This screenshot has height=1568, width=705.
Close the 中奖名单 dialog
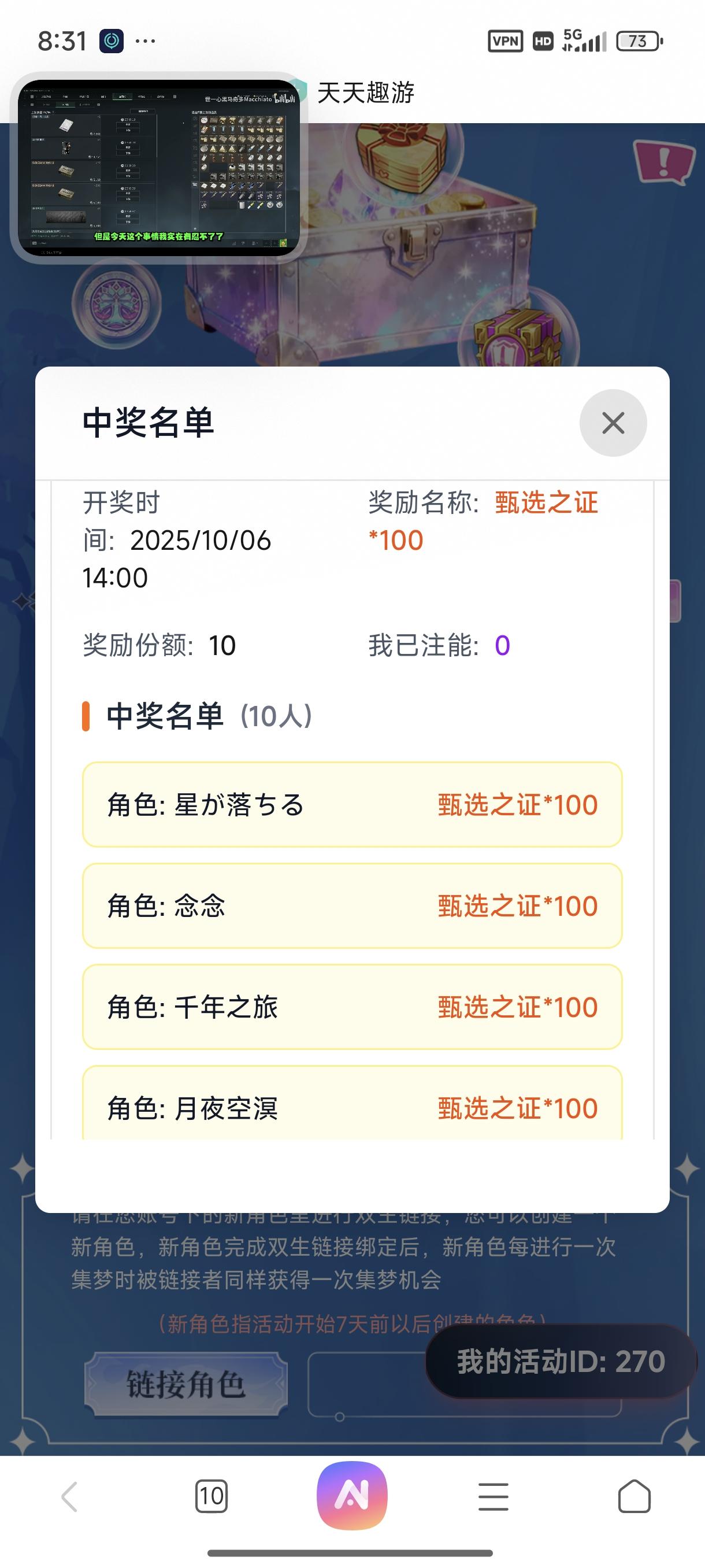(613, 423)
